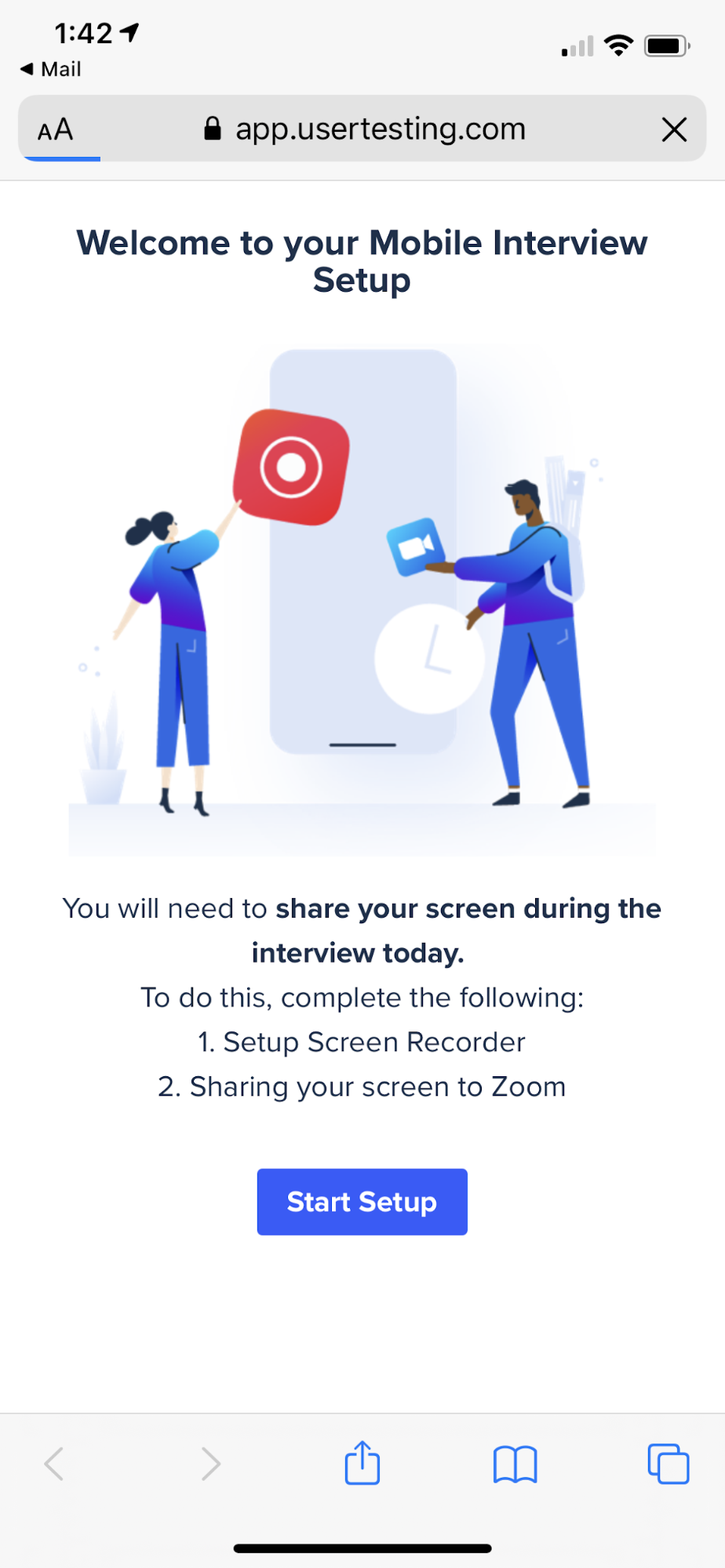Return to the Mail app
The height and width of the screenshot is (1568, 725).
[x=51, y=69]
